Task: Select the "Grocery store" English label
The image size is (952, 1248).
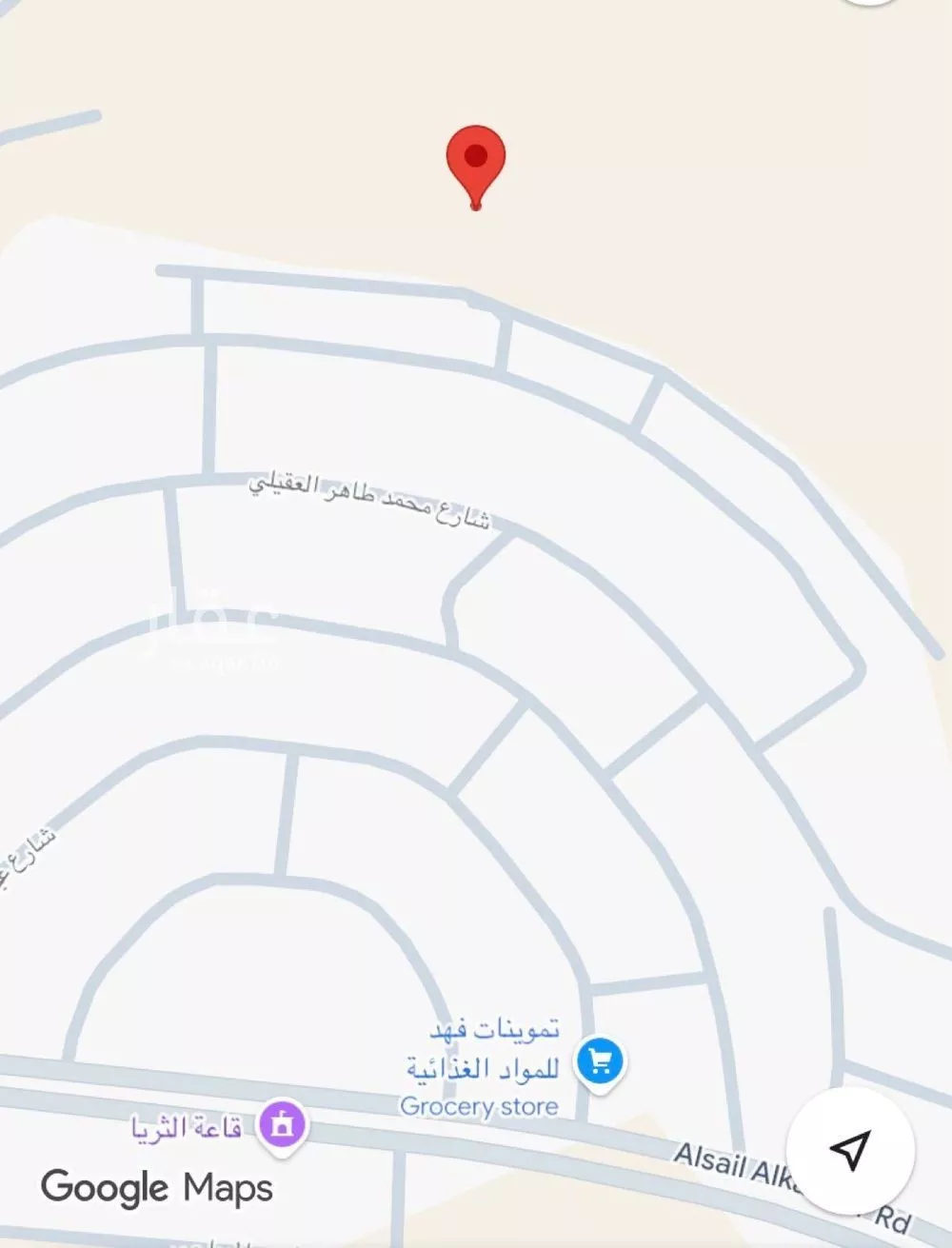Action: (x=480, y=1104)
